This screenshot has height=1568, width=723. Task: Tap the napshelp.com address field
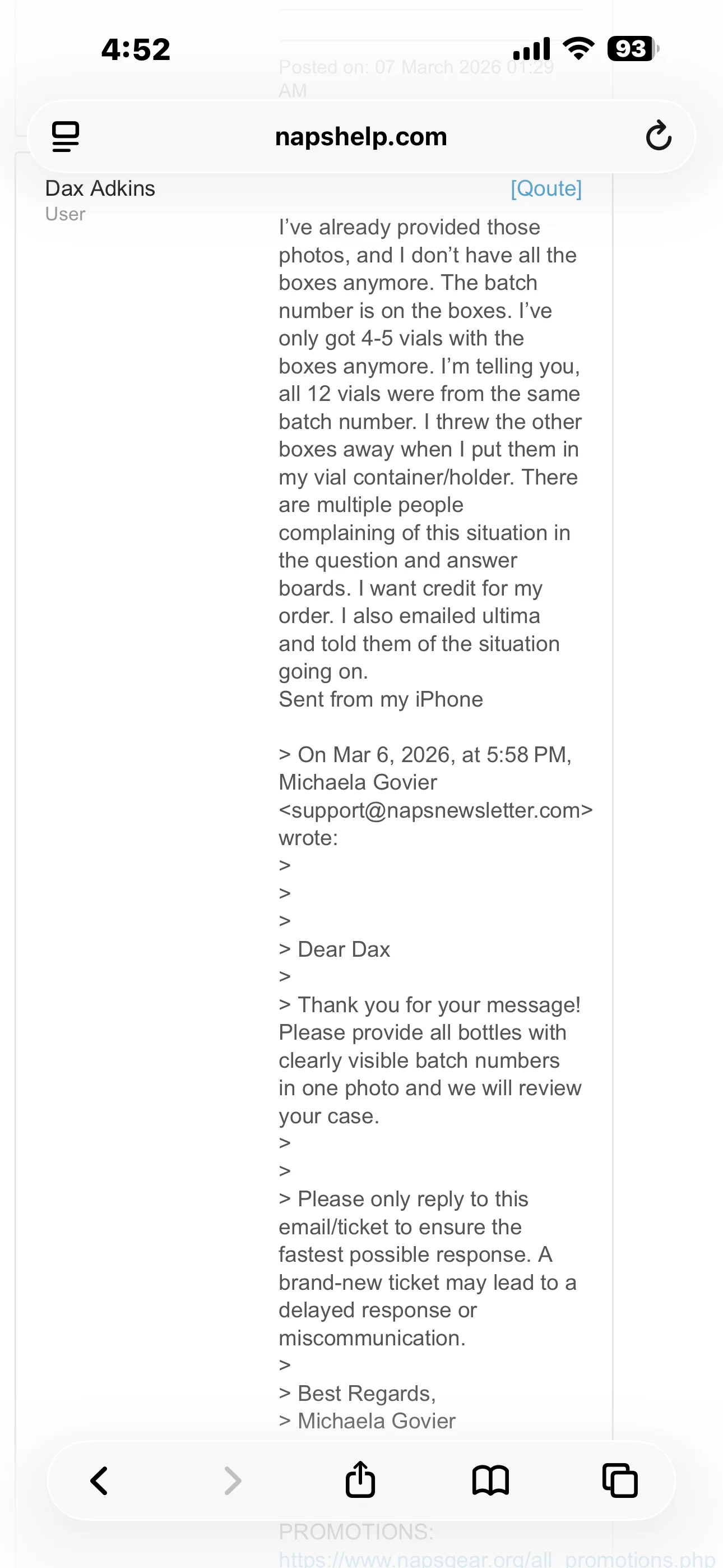click(x=361, y=136)
